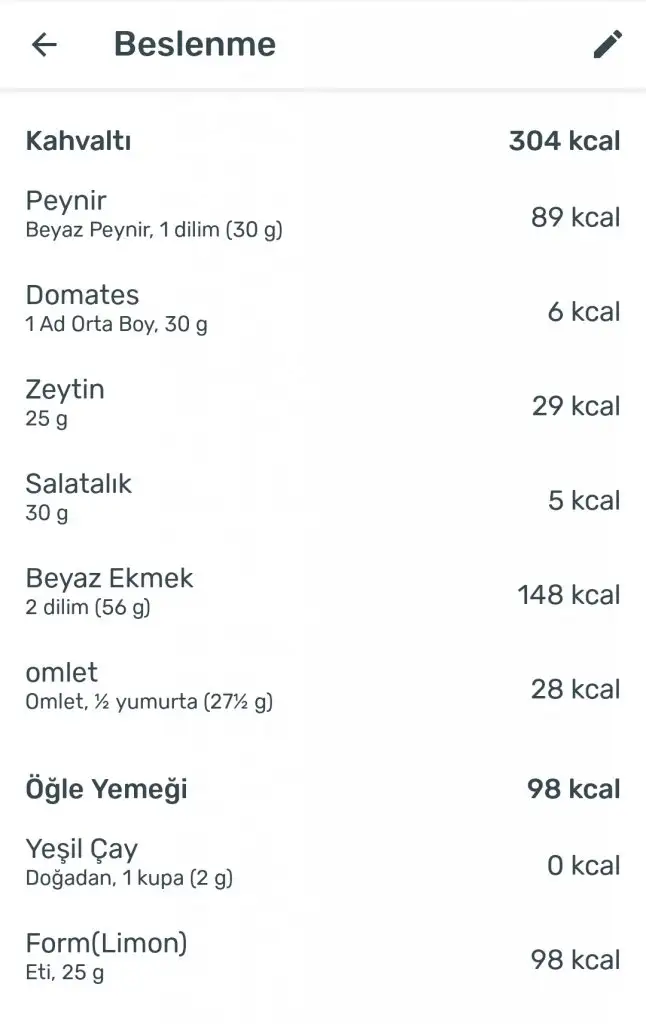Go back using the arrow icon
This screenshot has height=1024, width=646.
pos(44,44)
